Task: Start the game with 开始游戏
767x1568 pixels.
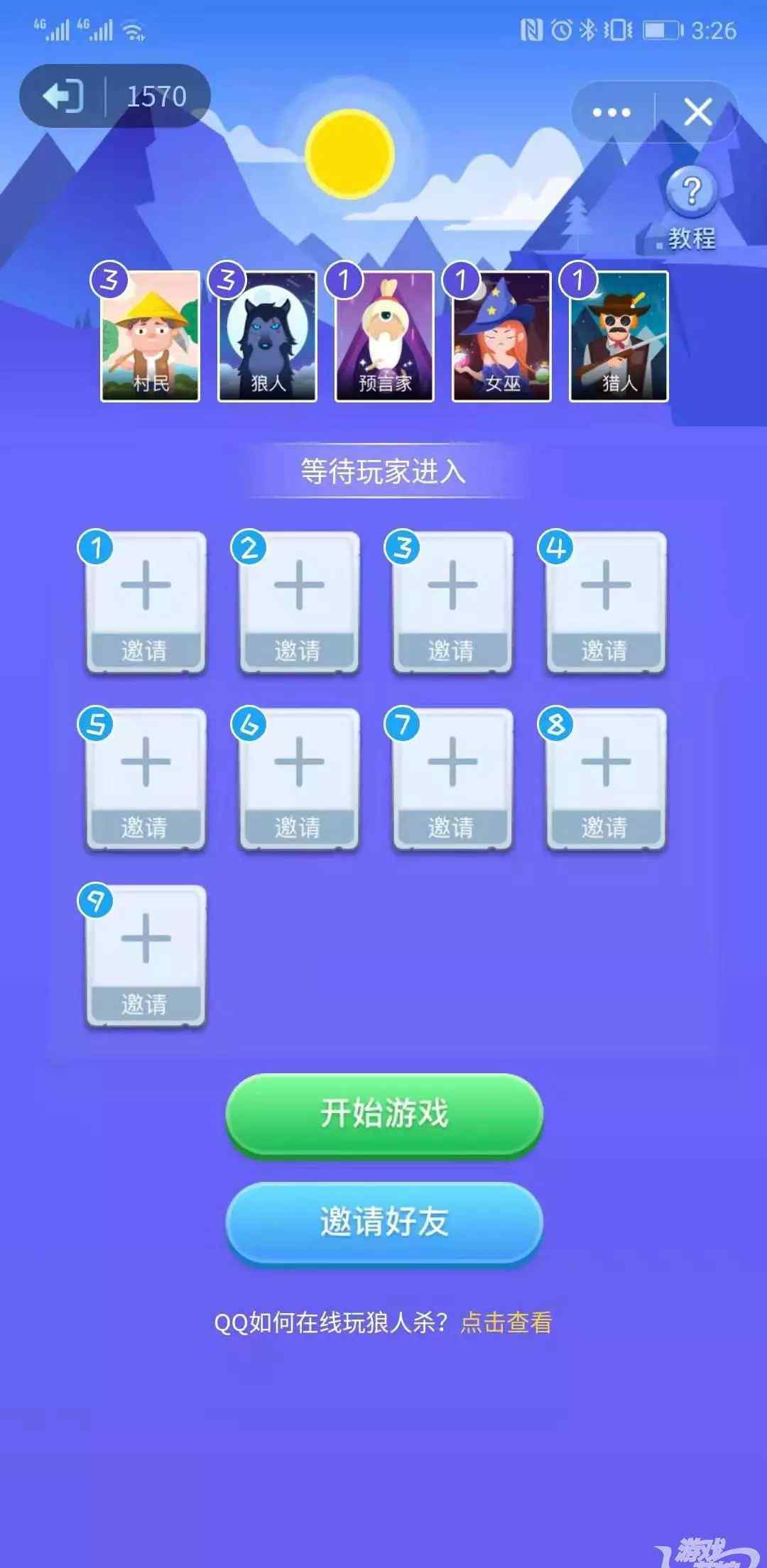Action: pyautogui.click(x=384, y=1115)
